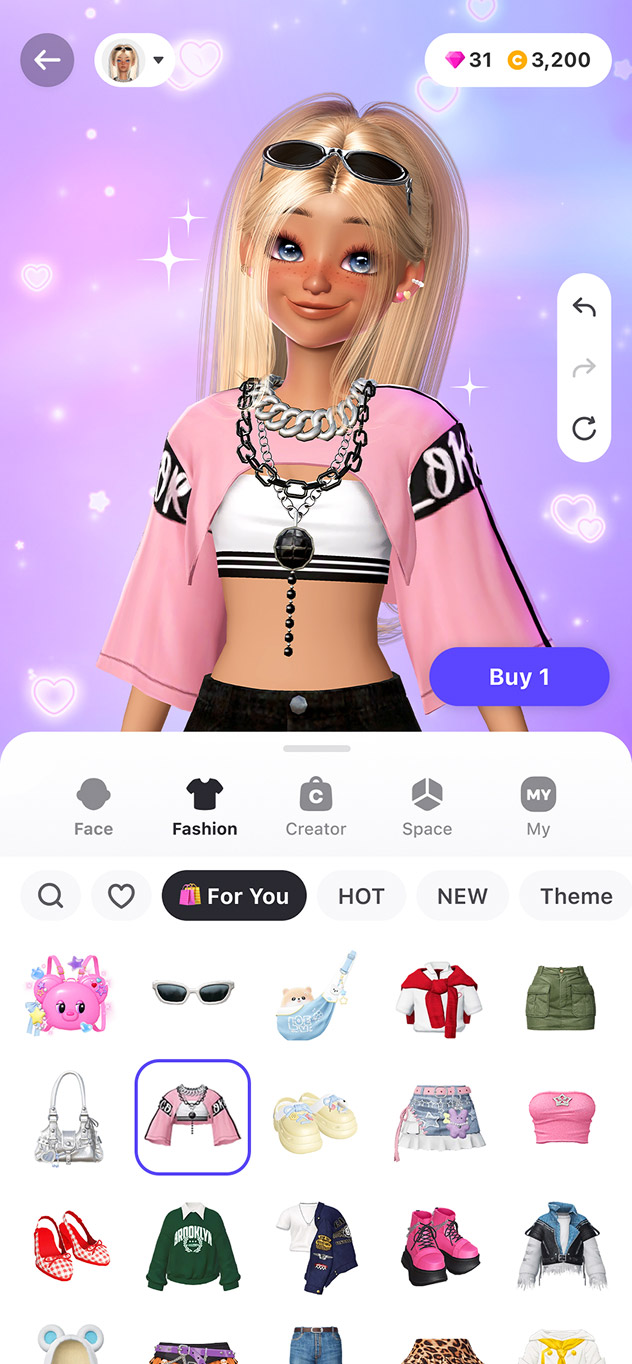Open the My tab
The width and height of the screenshot is (632, 1364).
pyautogui.click(x=538, y=808)
